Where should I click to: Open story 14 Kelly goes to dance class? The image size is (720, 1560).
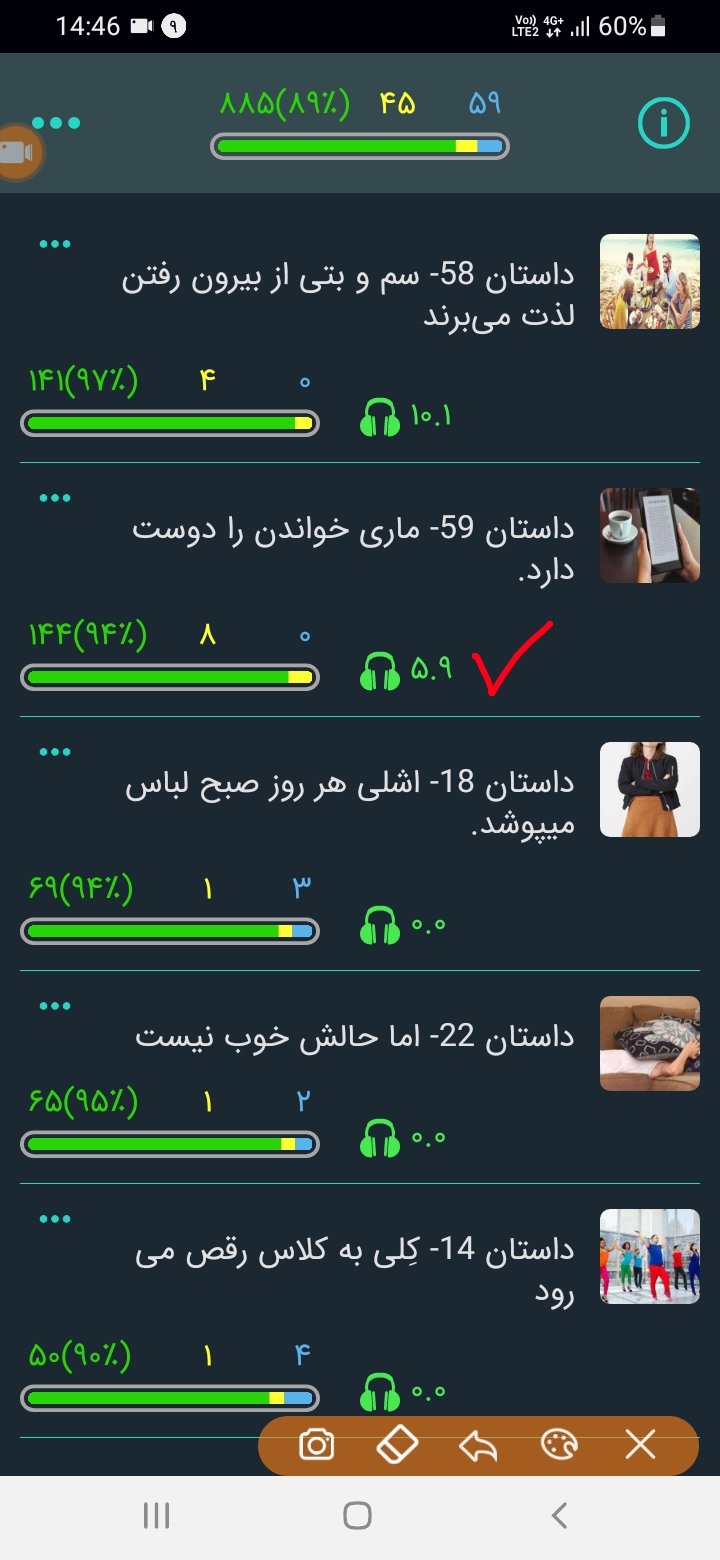click(355, 1269)
